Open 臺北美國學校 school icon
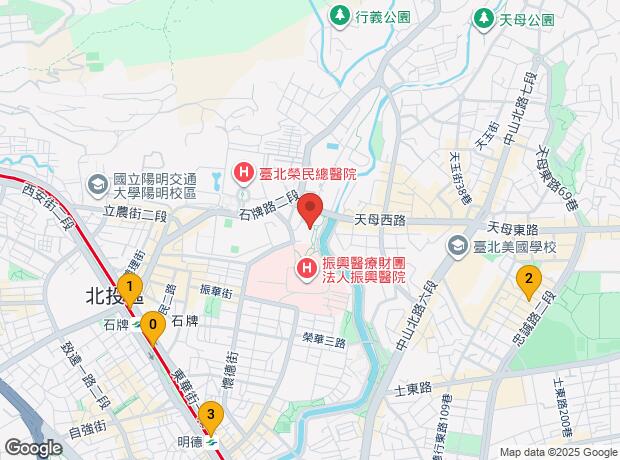 pos(457,248)
